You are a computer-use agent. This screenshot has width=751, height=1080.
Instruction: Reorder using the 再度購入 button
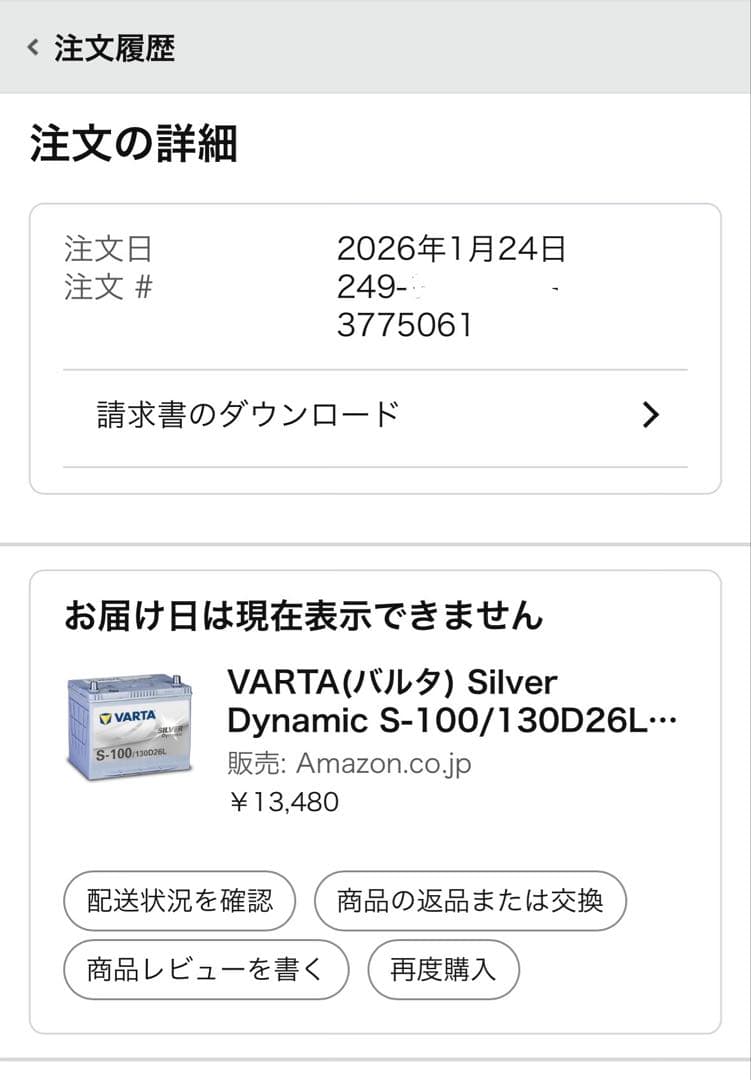(443, 968)
